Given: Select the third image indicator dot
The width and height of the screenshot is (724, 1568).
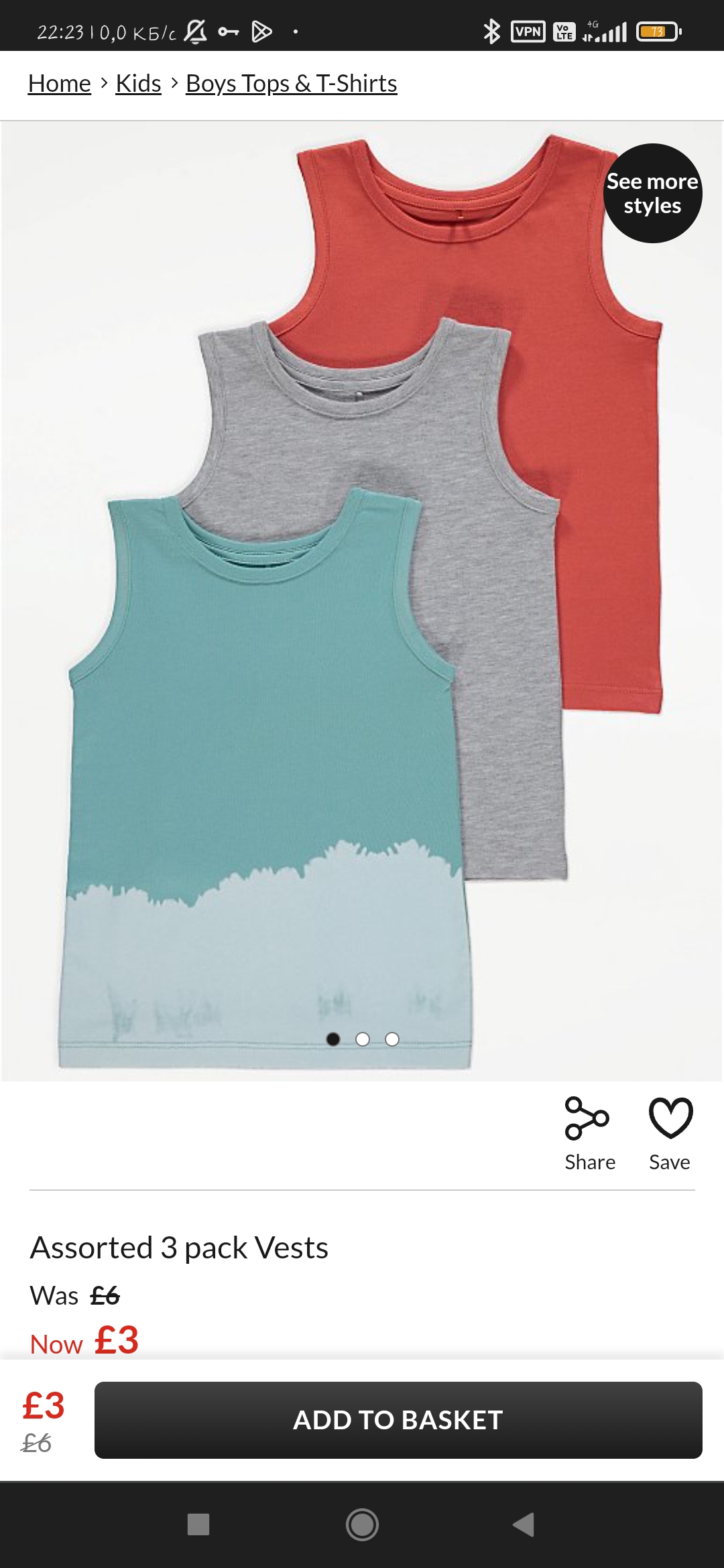Looking at the screenshot, I should pyautogui.click(x=392, y=1039).
